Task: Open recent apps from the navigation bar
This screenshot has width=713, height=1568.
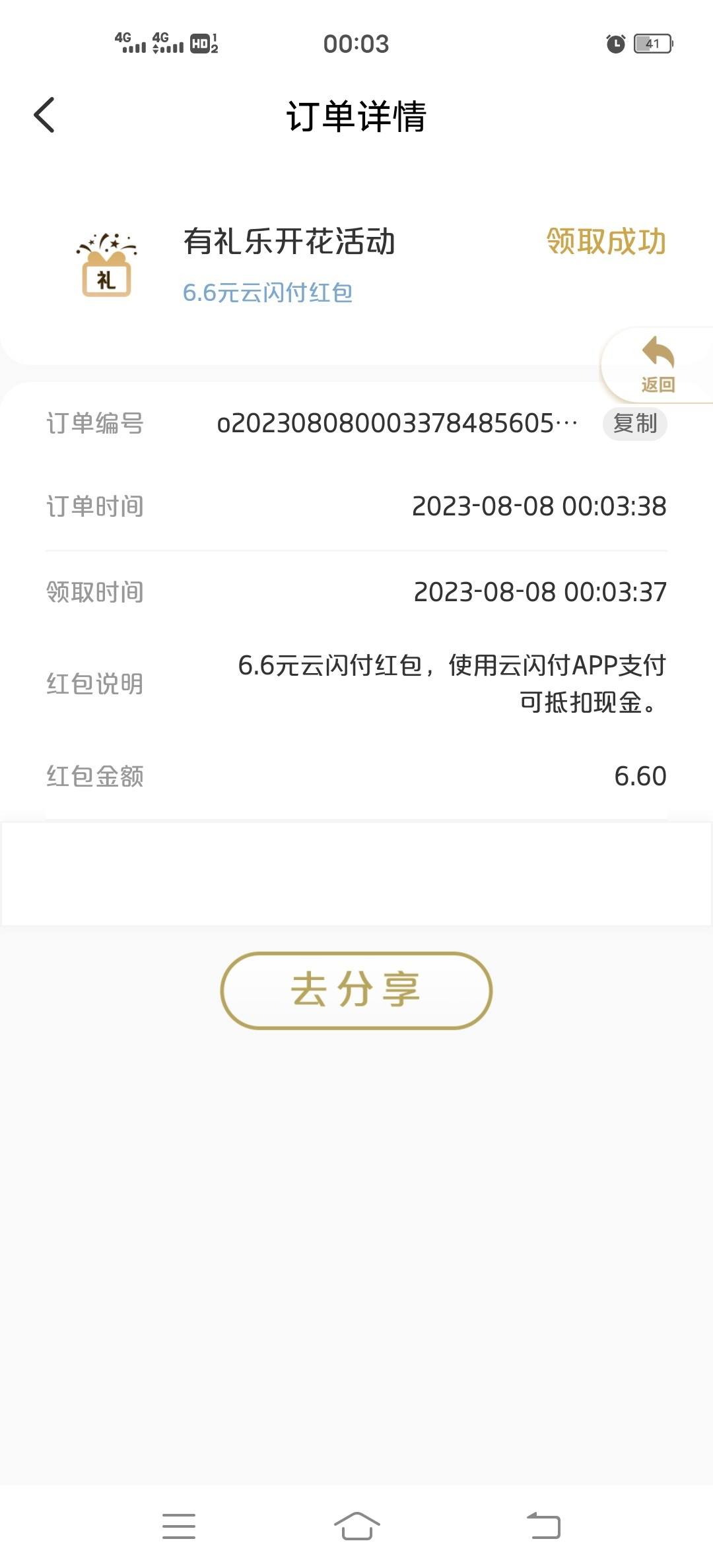Action: pos(179,1526)
